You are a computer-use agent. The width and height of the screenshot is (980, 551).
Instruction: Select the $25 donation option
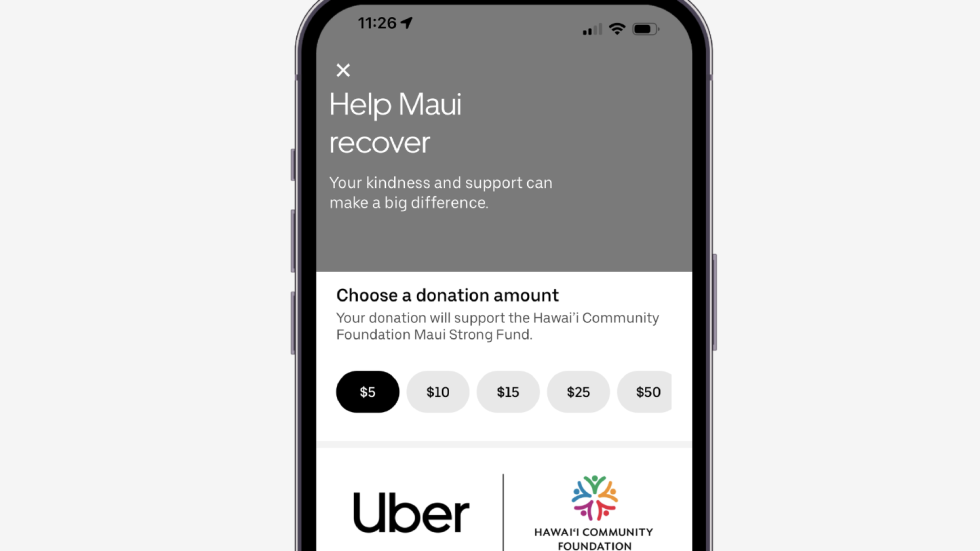point(578,392)
